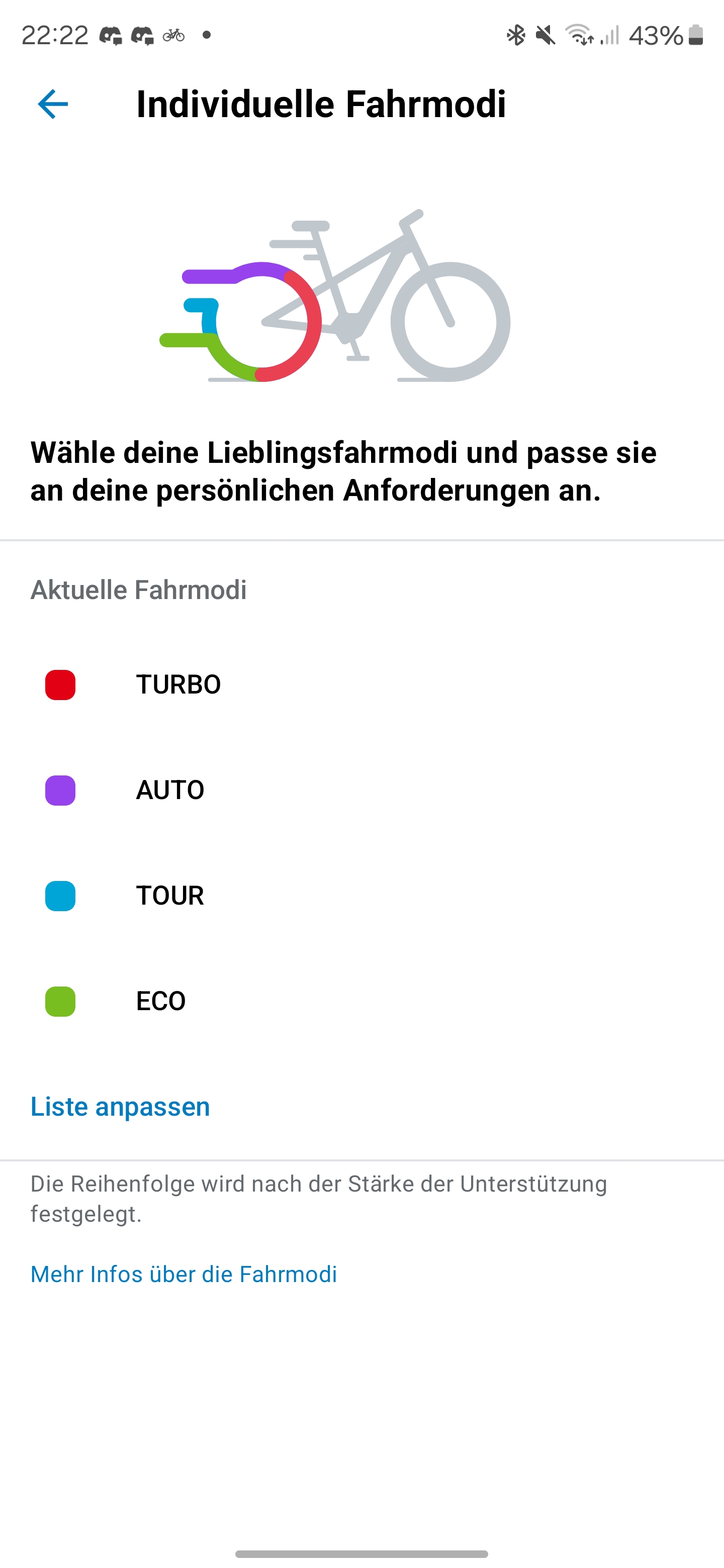
Task: Open Mehr Infos über die Fahrmodi
Action: (x=184, y=1274)
